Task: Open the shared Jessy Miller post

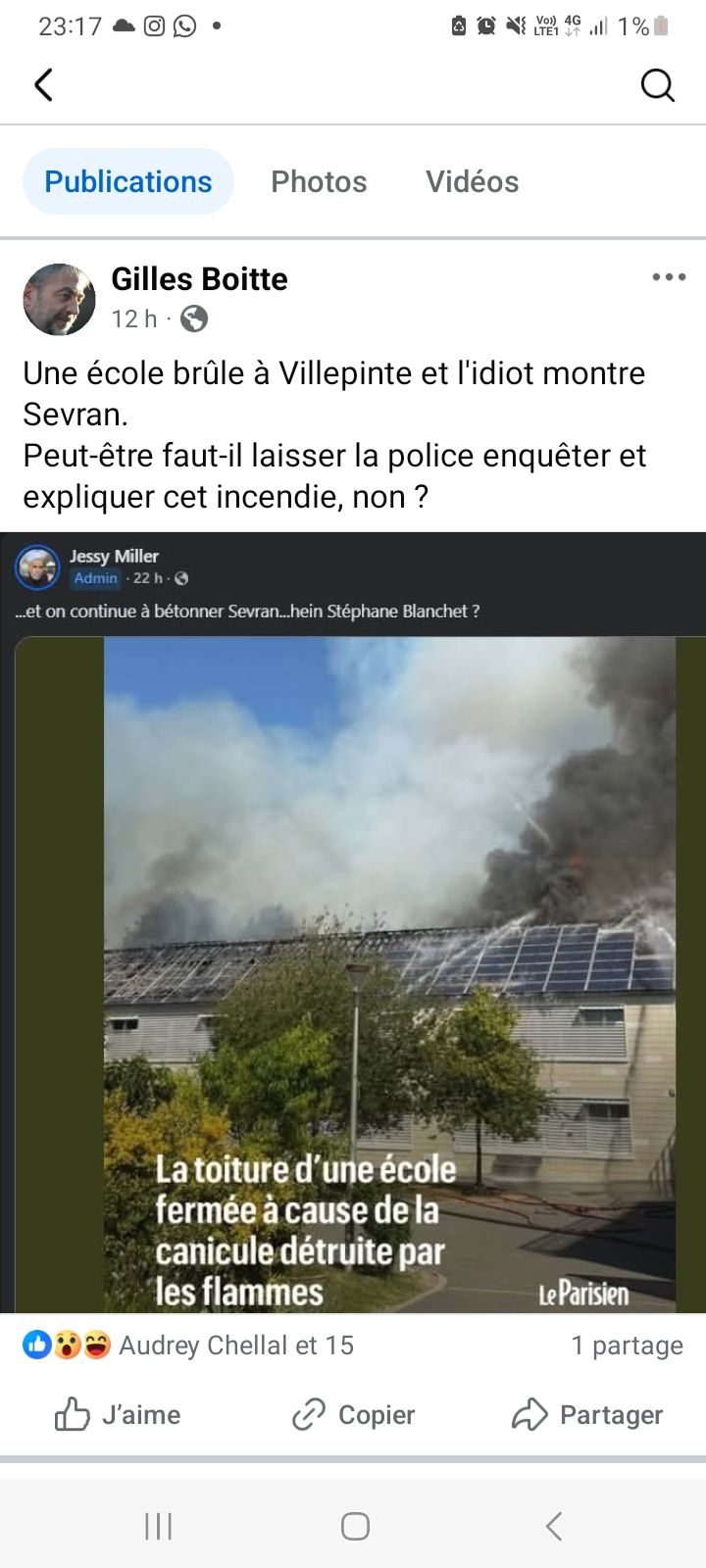Action: [353, 921]
